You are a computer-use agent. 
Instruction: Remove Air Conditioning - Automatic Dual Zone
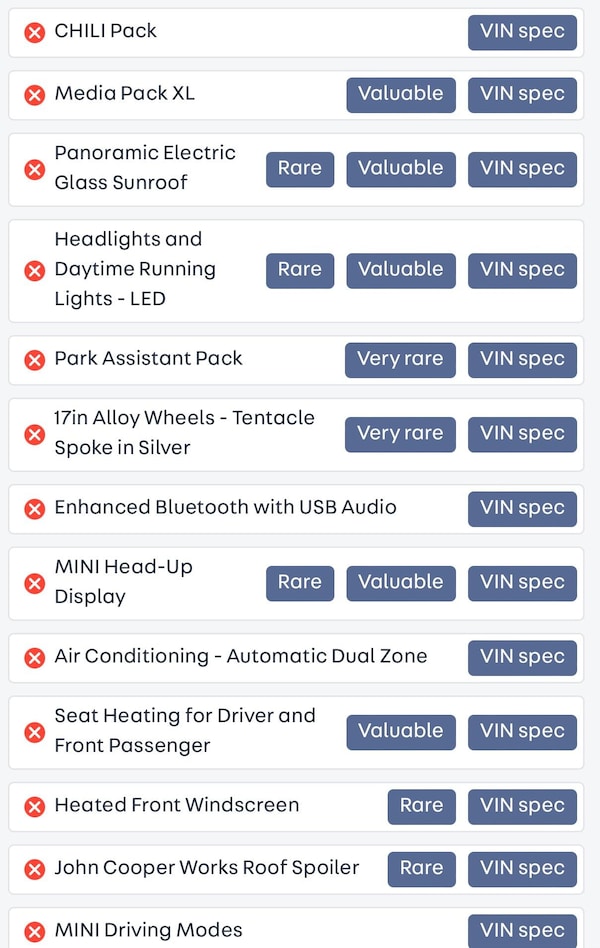[35, 658]
